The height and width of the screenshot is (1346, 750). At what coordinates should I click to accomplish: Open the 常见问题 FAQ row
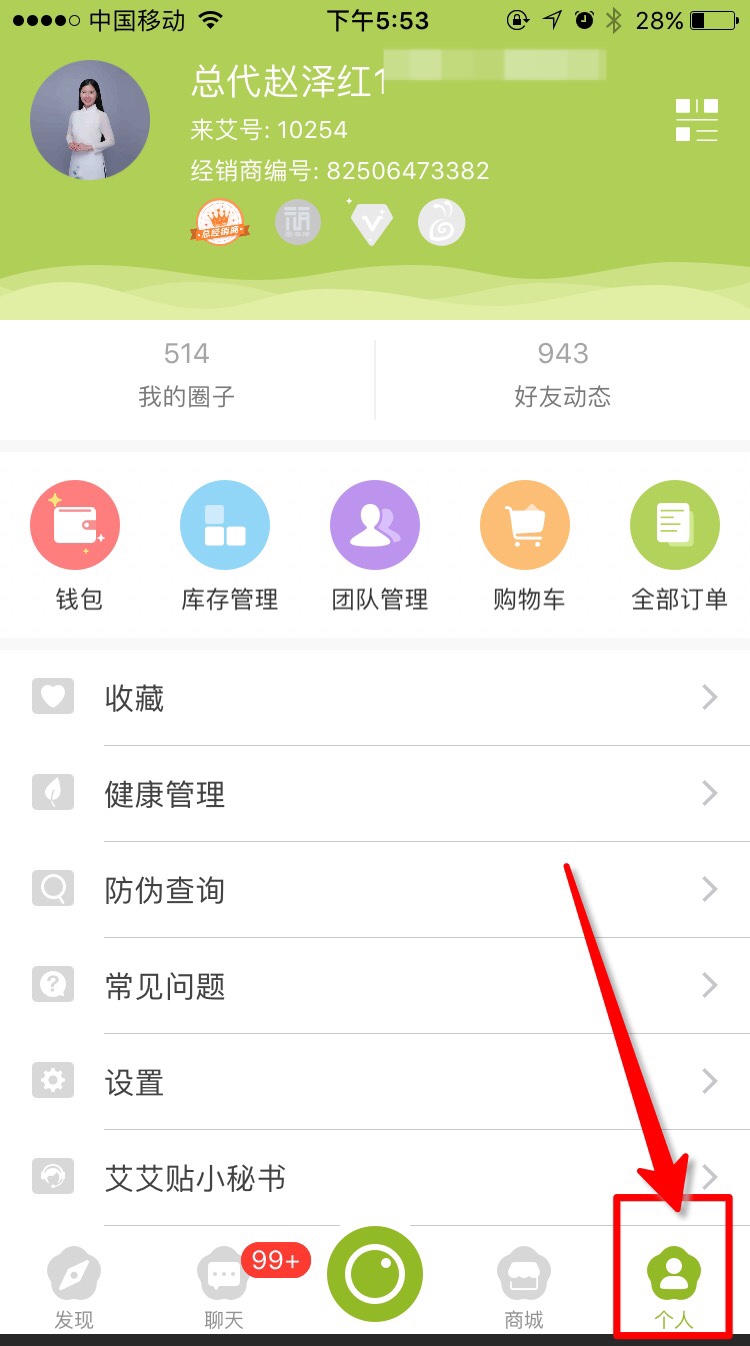tap(375, 986)
